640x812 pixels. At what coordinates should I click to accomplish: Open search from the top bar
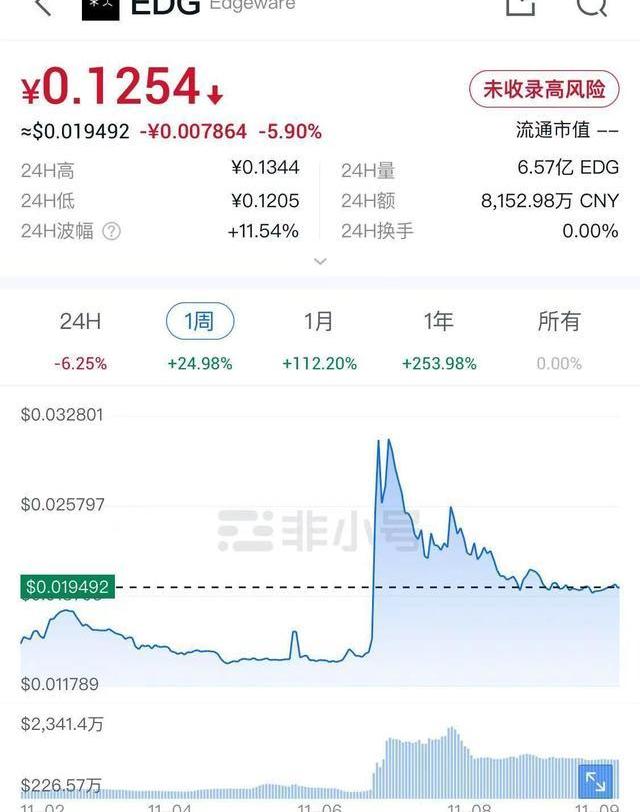pos(592,6)
